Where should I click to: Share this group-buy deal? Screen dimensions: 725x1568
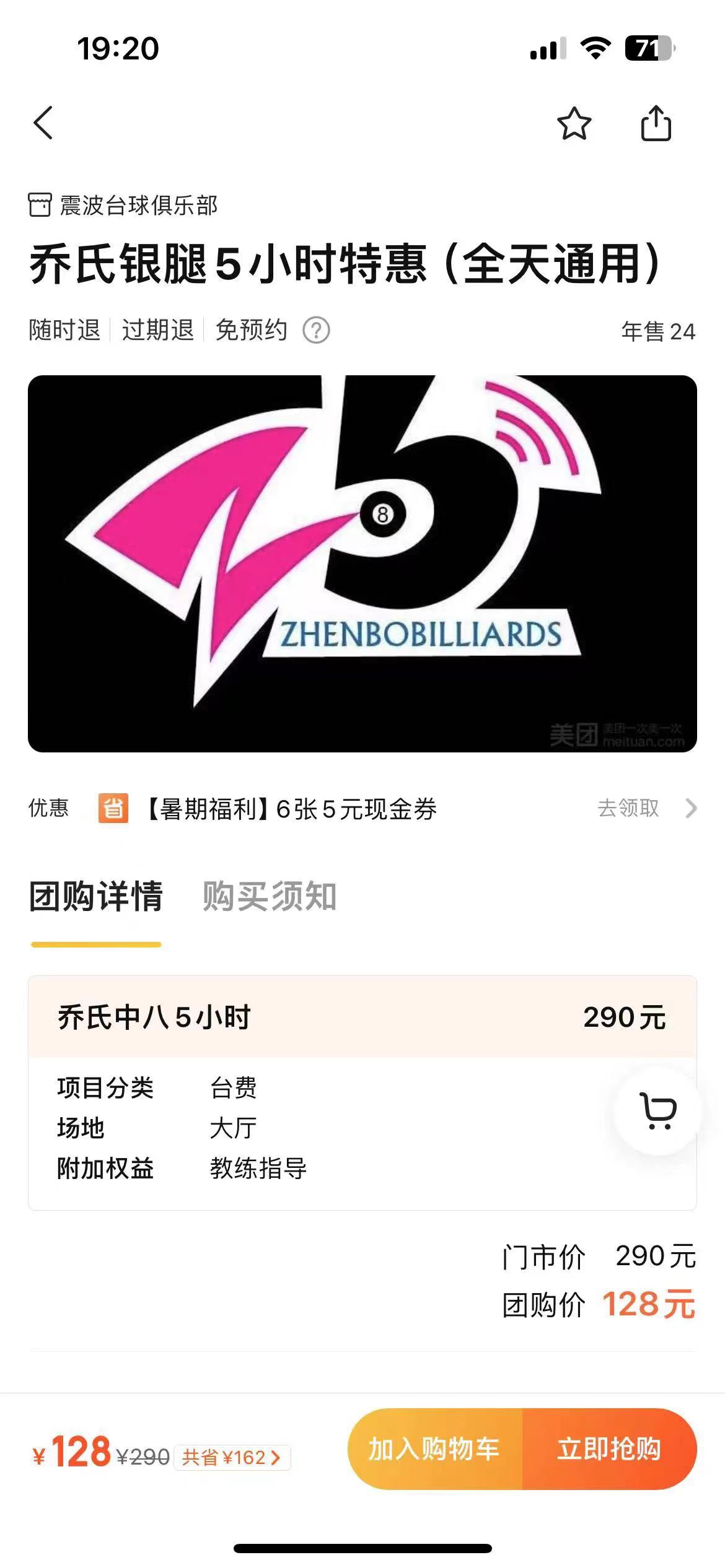[x=656, y=124]
